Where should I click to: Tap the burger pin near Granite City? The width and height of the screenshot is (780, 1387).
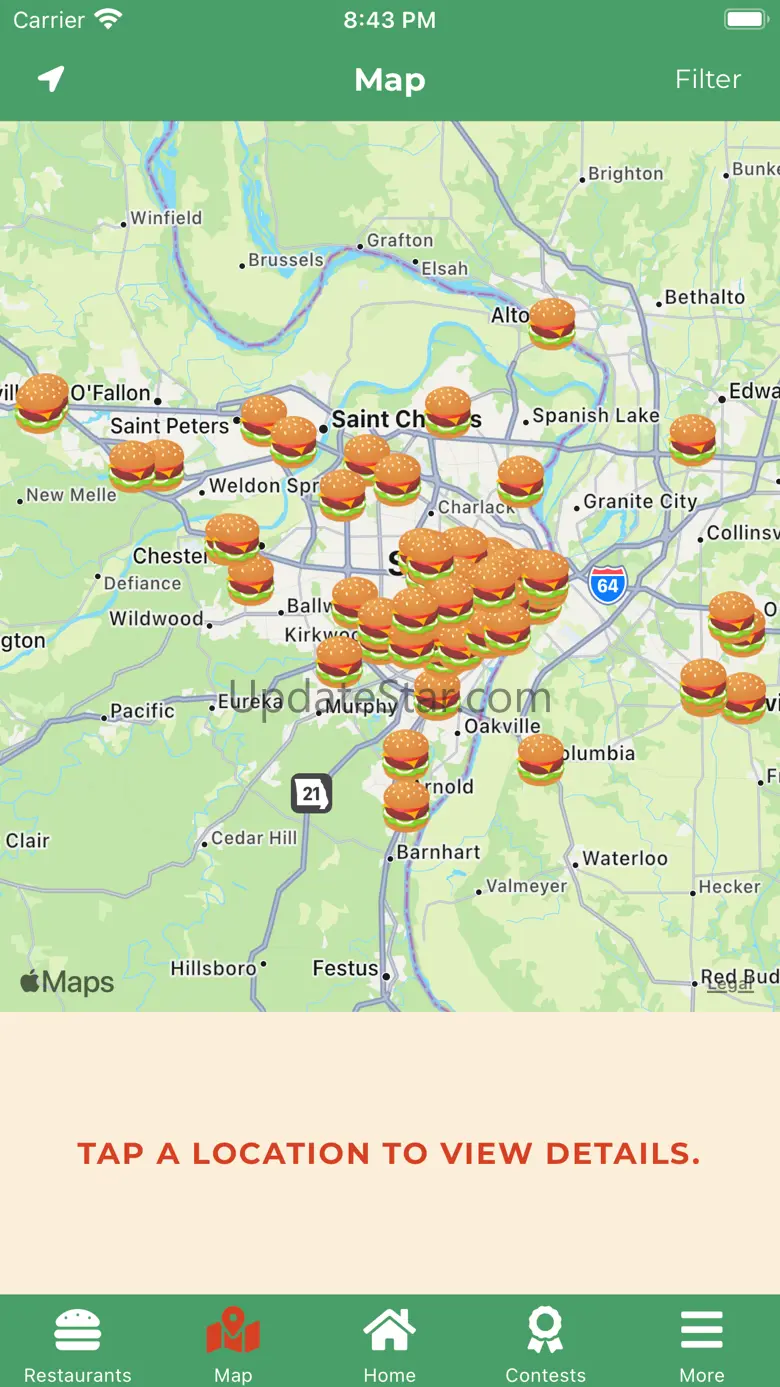pyautogui.click(x=521, y=481)
